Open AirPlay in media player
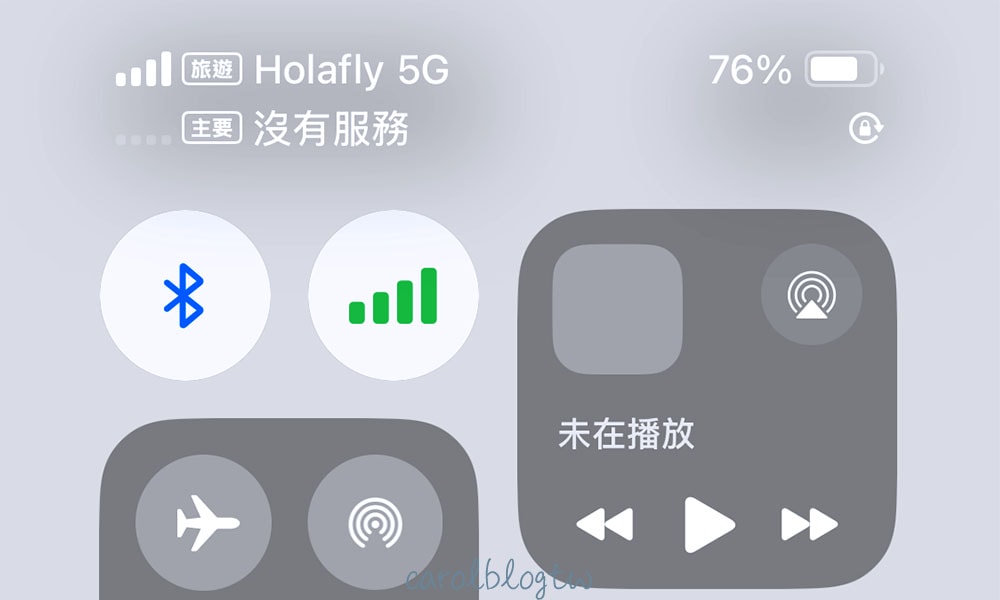The image size is (1000, 600). 811,295
